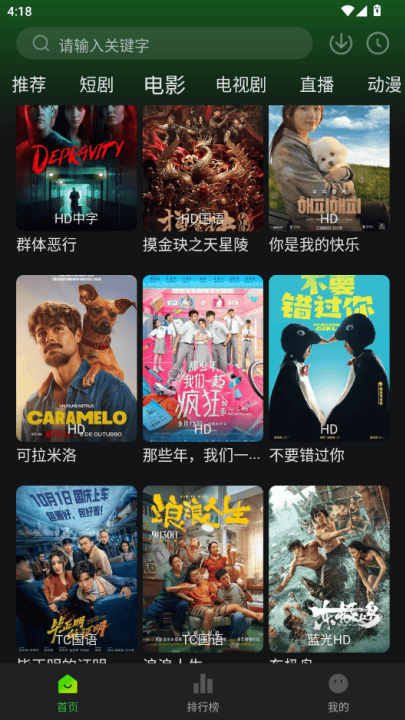
Task: Open the 浪浪人生 movie poster
Action: coord(203,569)
